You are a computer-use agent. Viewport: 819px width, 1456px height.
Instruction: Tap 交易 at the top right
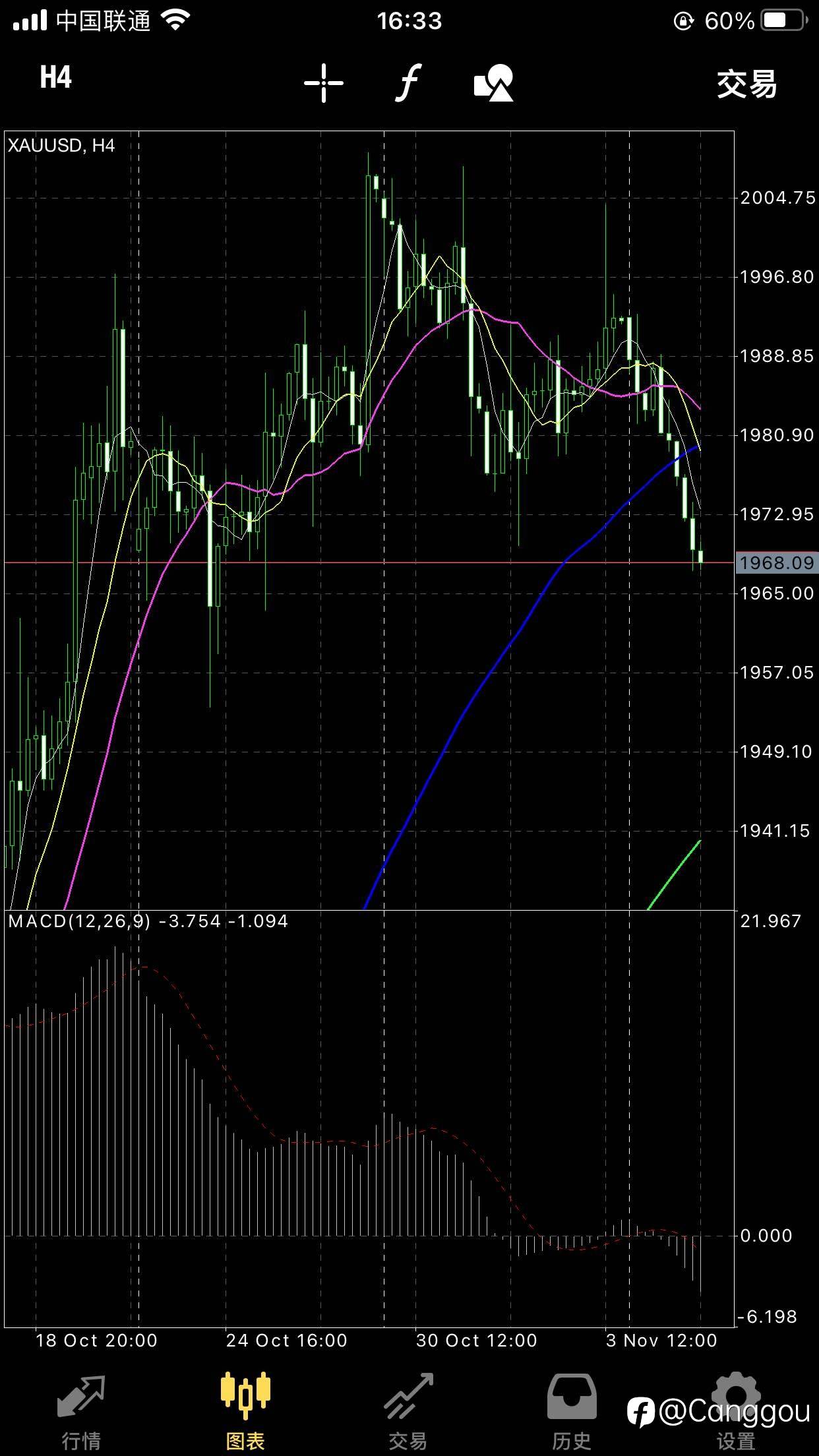click(x=747, y=84)
